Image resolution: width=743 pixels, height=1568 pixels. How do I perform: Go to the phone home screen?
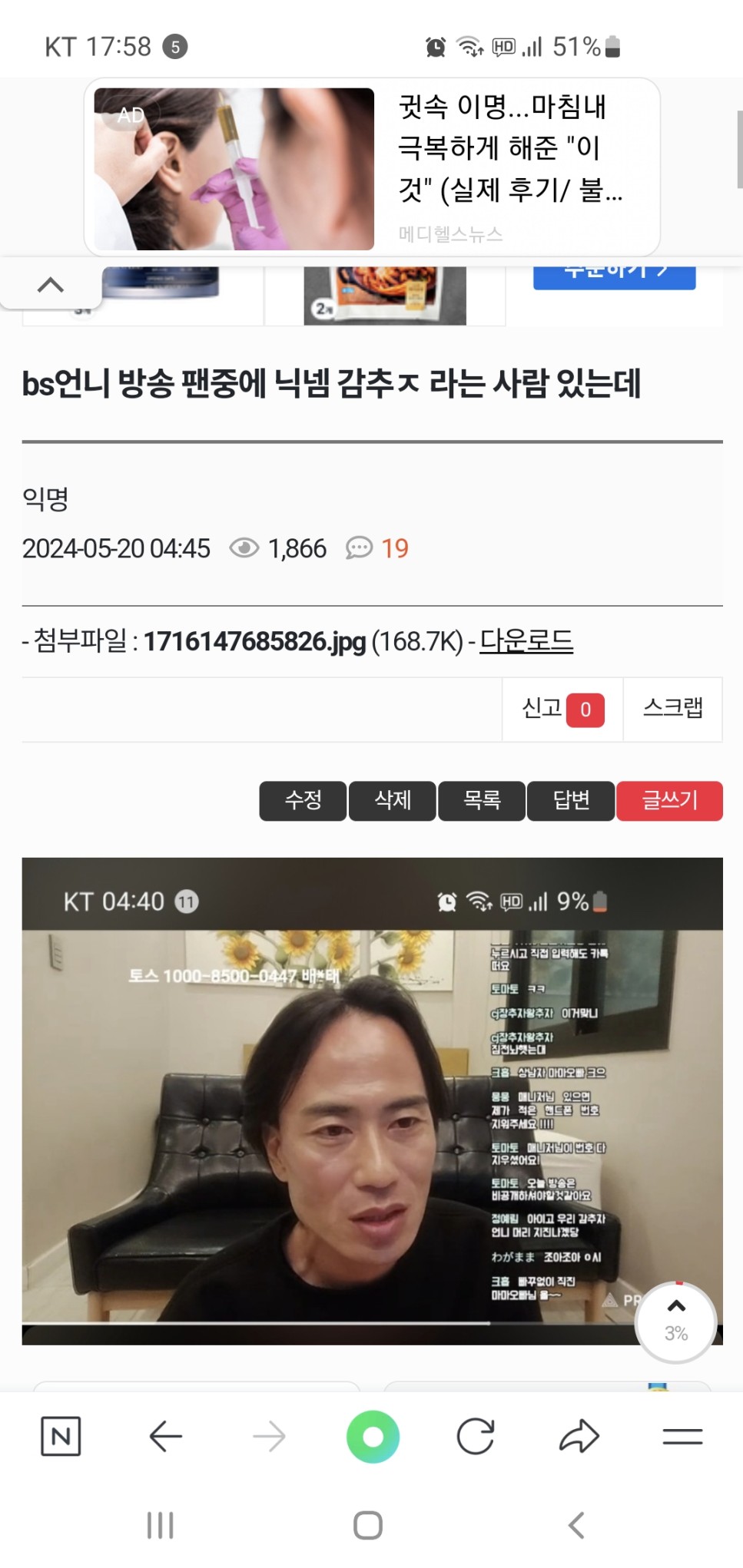tap(368, 1525)
